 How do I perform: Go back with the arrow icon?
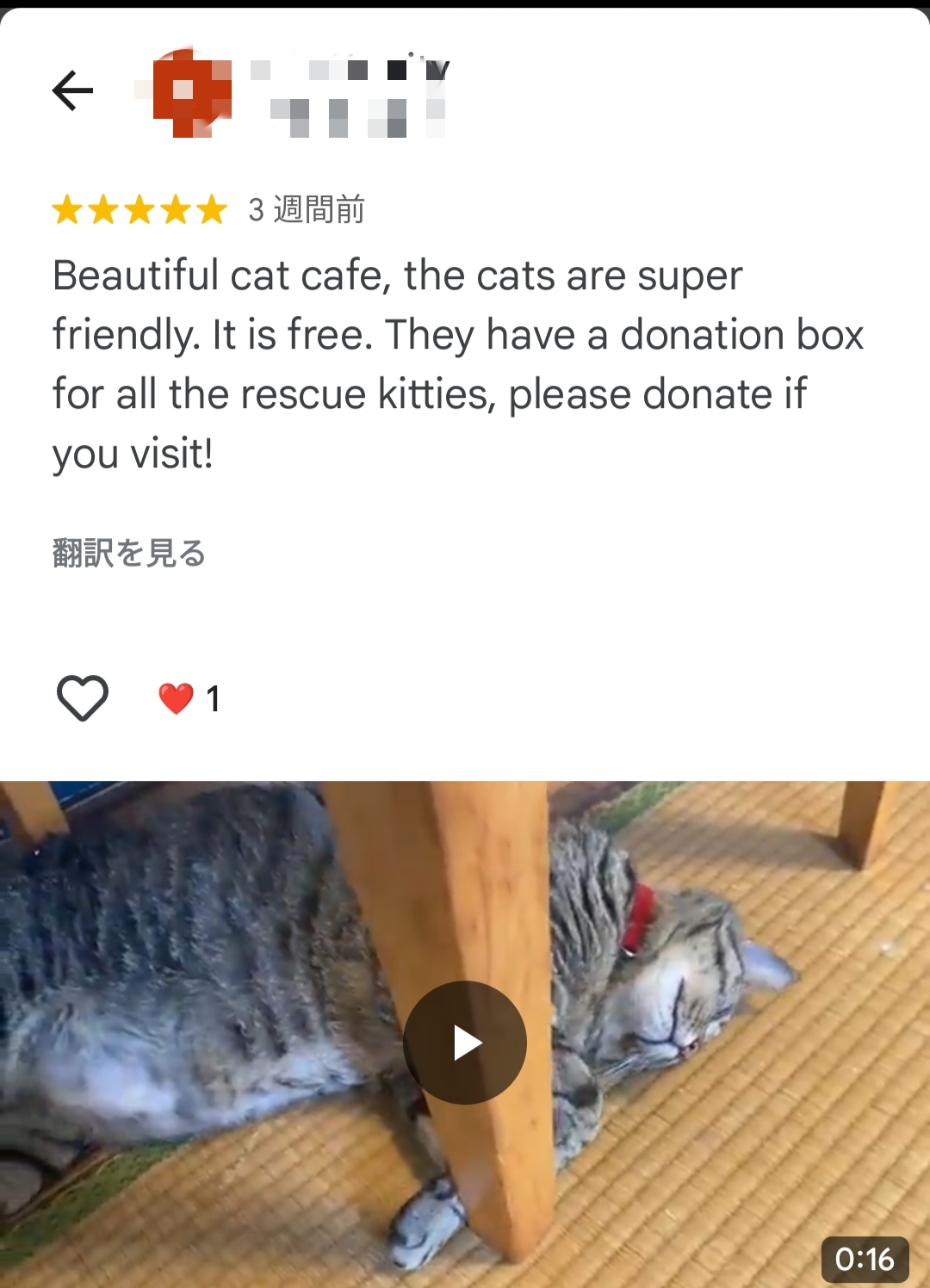point(72,90)
